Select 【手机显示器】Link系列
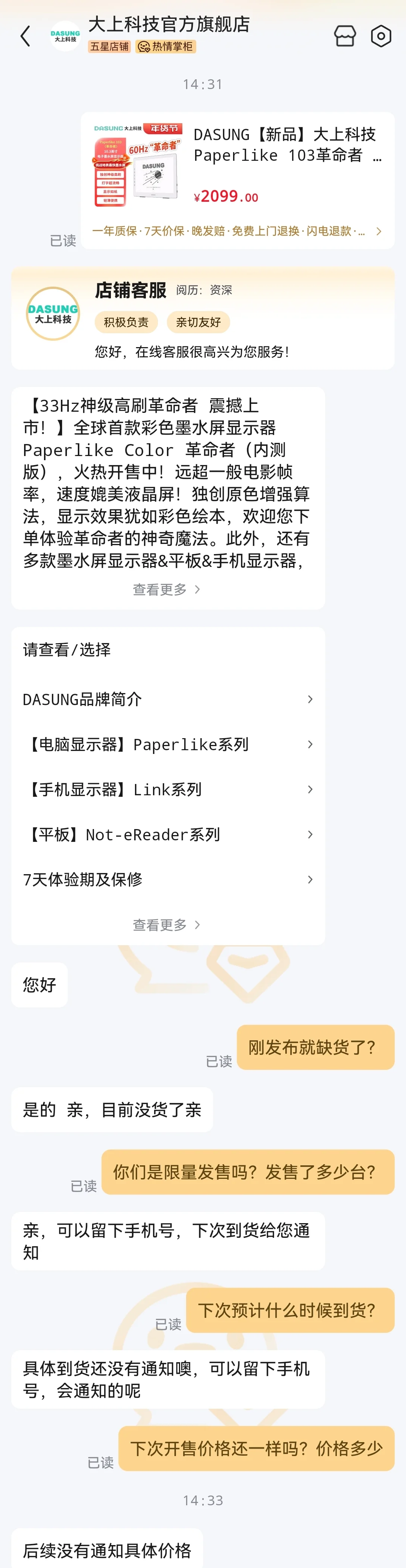 [x=167, y=790]
